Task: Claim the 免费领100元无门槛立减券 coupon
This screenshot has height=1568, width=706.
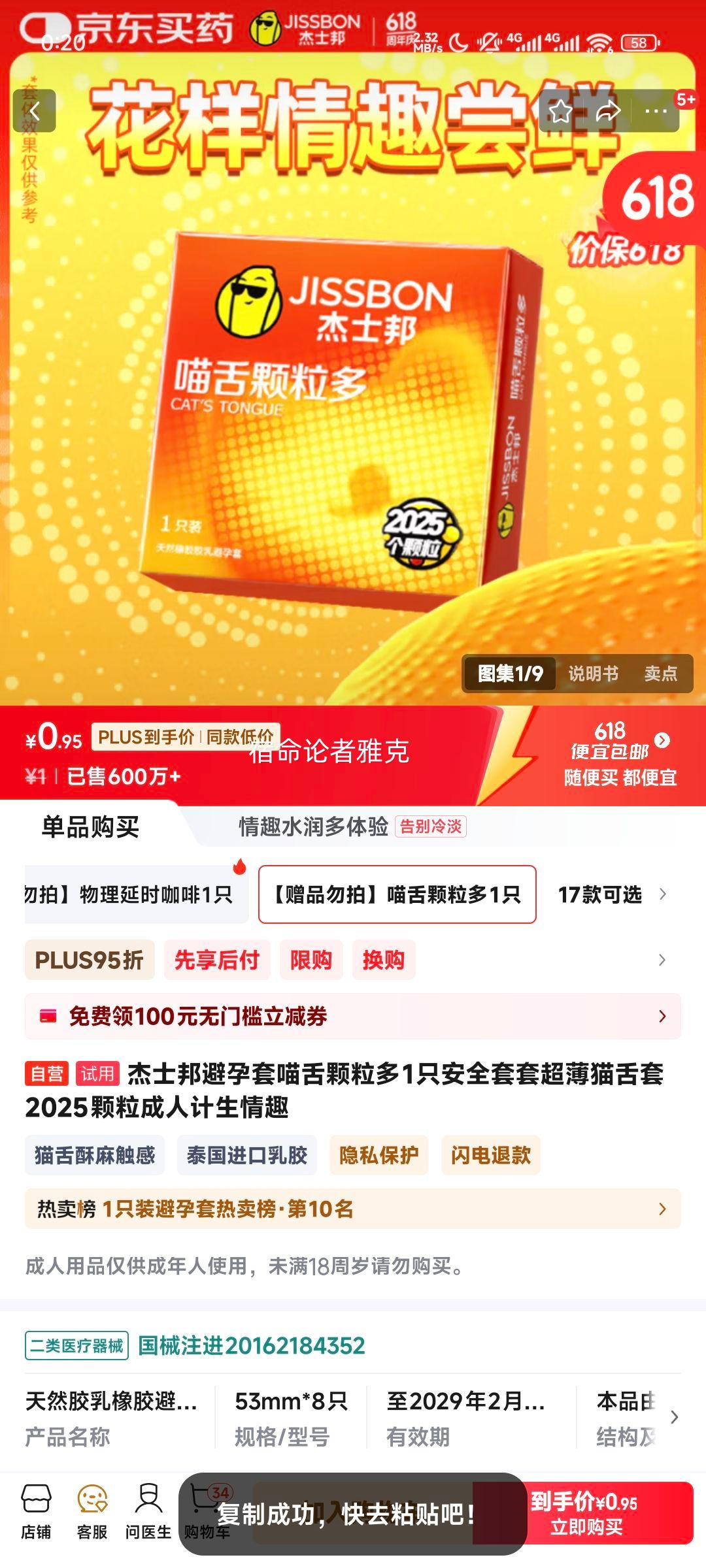Action: pyautogui.click(x=353, y=1016)
